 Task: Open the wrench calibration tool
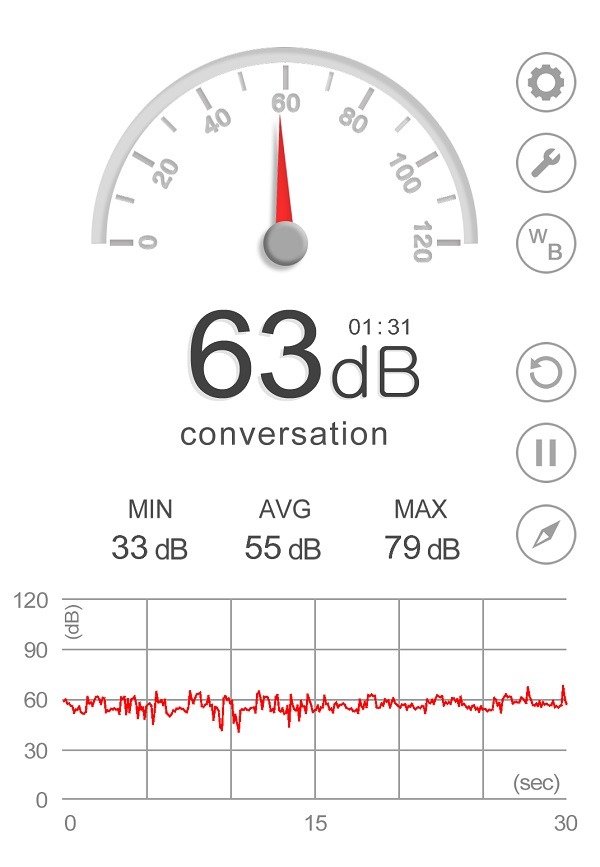point(546,163)
